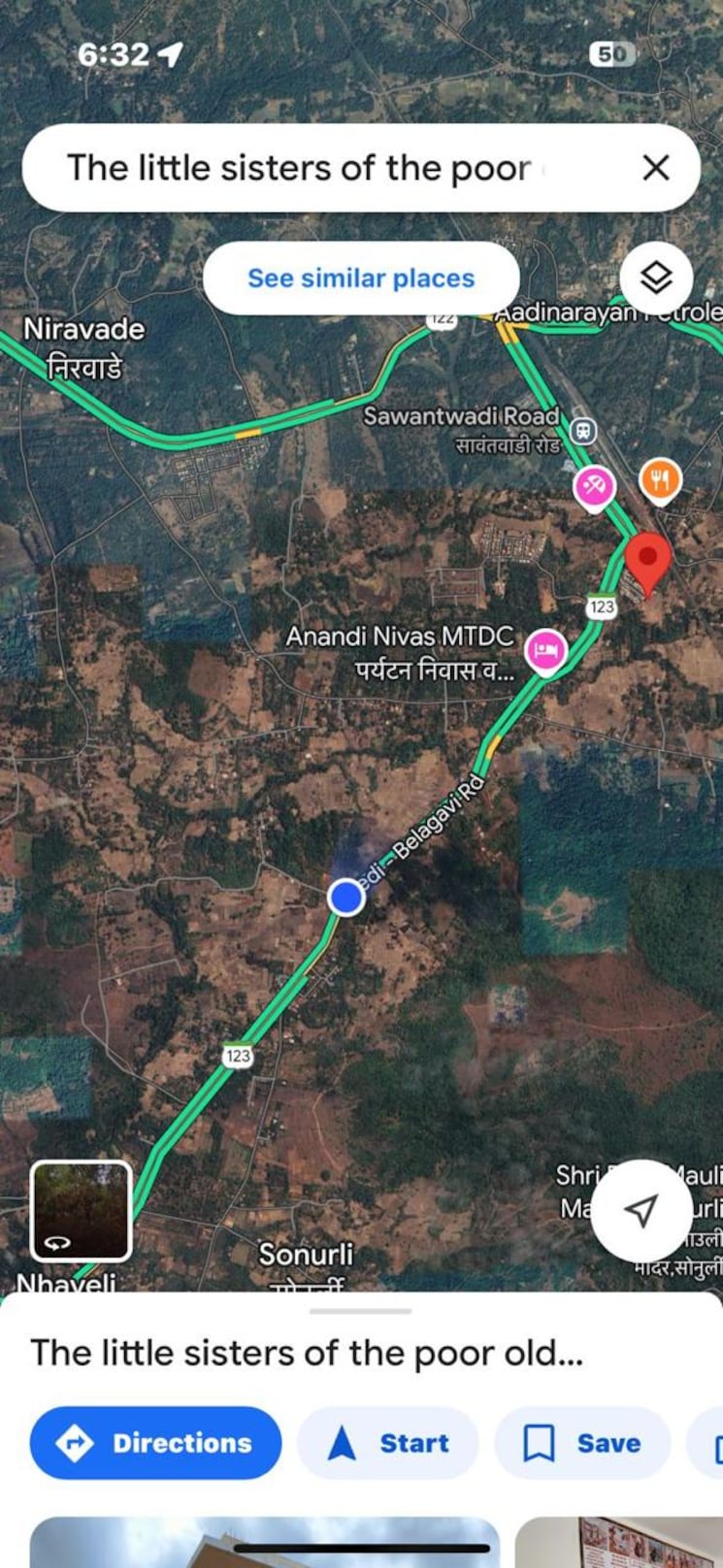Tap the red destination pin

click(x=647, y=560)
